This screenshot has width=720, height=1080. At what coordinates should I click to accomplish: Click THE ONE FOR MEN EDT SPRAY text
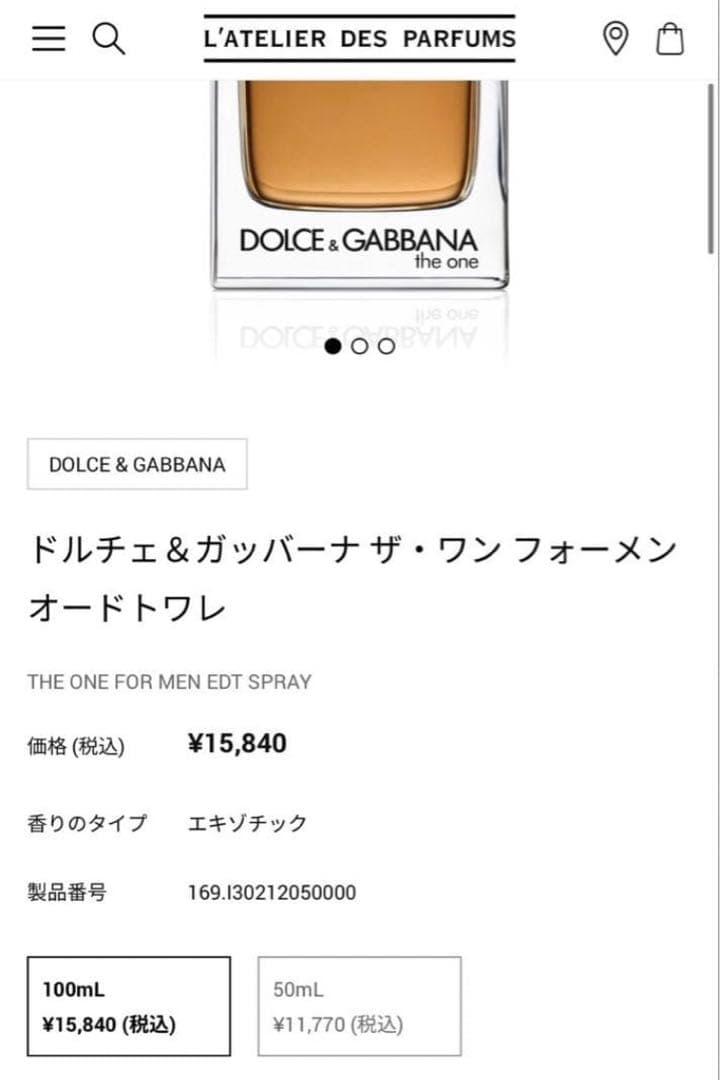tap(170, 682)
